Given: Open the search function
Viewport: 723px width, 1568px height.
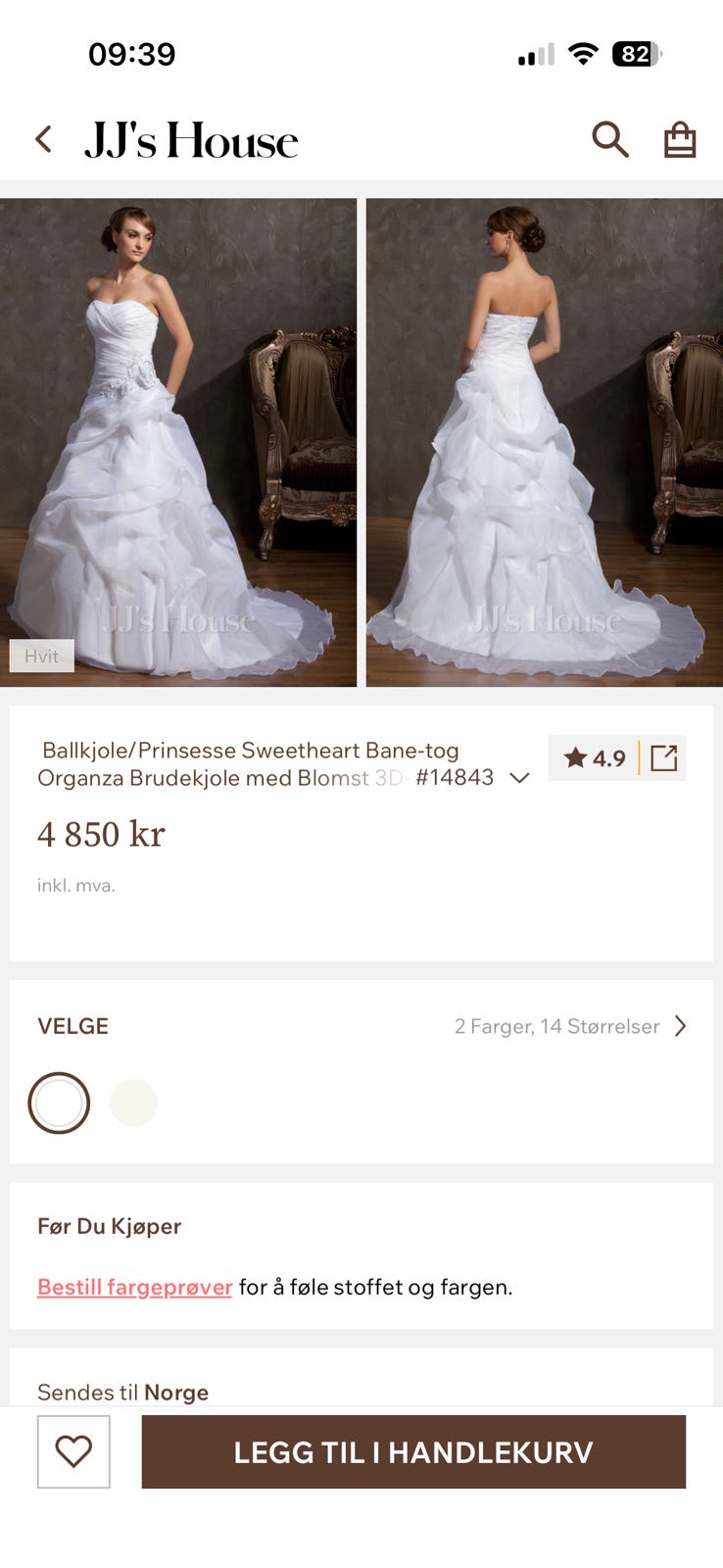Looking at the screenshot, I should 609,139.
